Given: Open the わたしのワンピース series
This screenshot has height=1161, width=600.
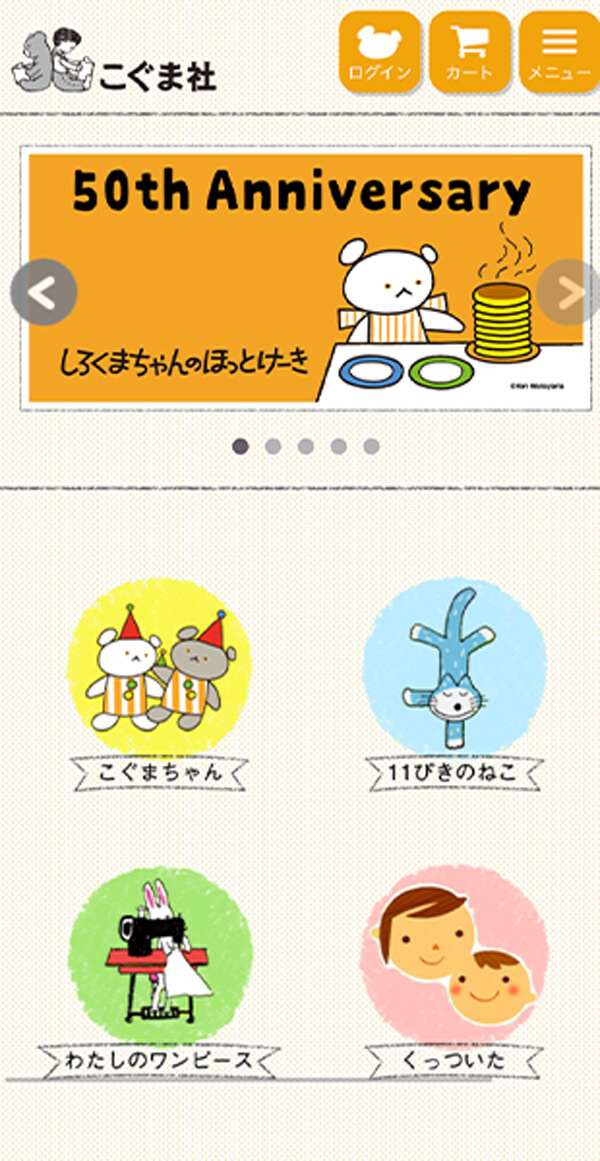Looking at the screenshot, I should tap(159, 974).
